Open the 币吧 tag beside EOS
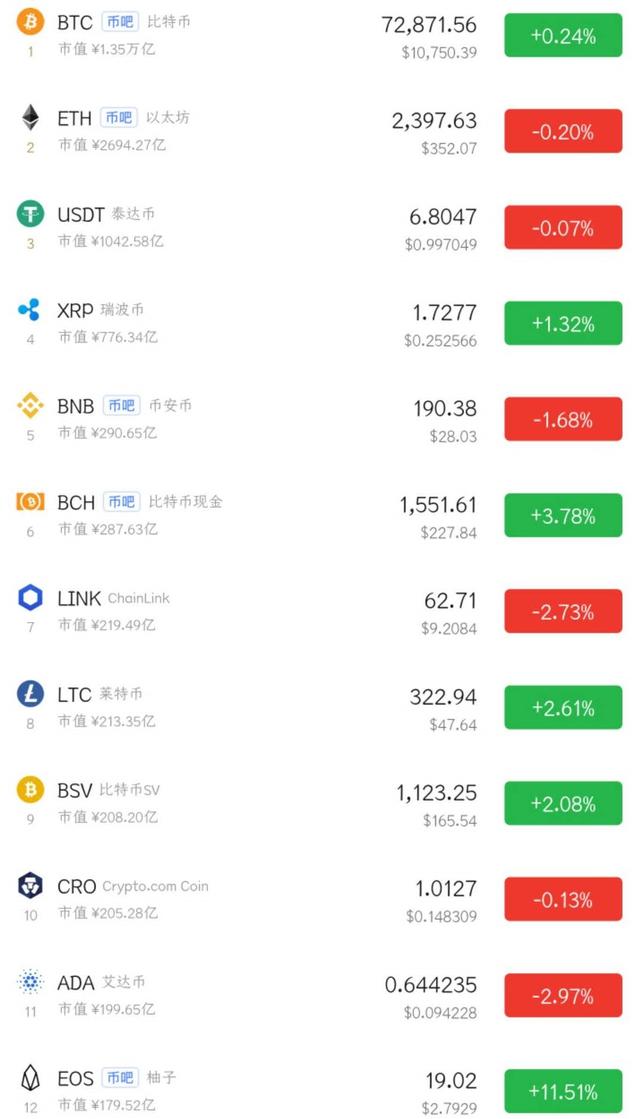The image size is (640, 1119). 120,1078
